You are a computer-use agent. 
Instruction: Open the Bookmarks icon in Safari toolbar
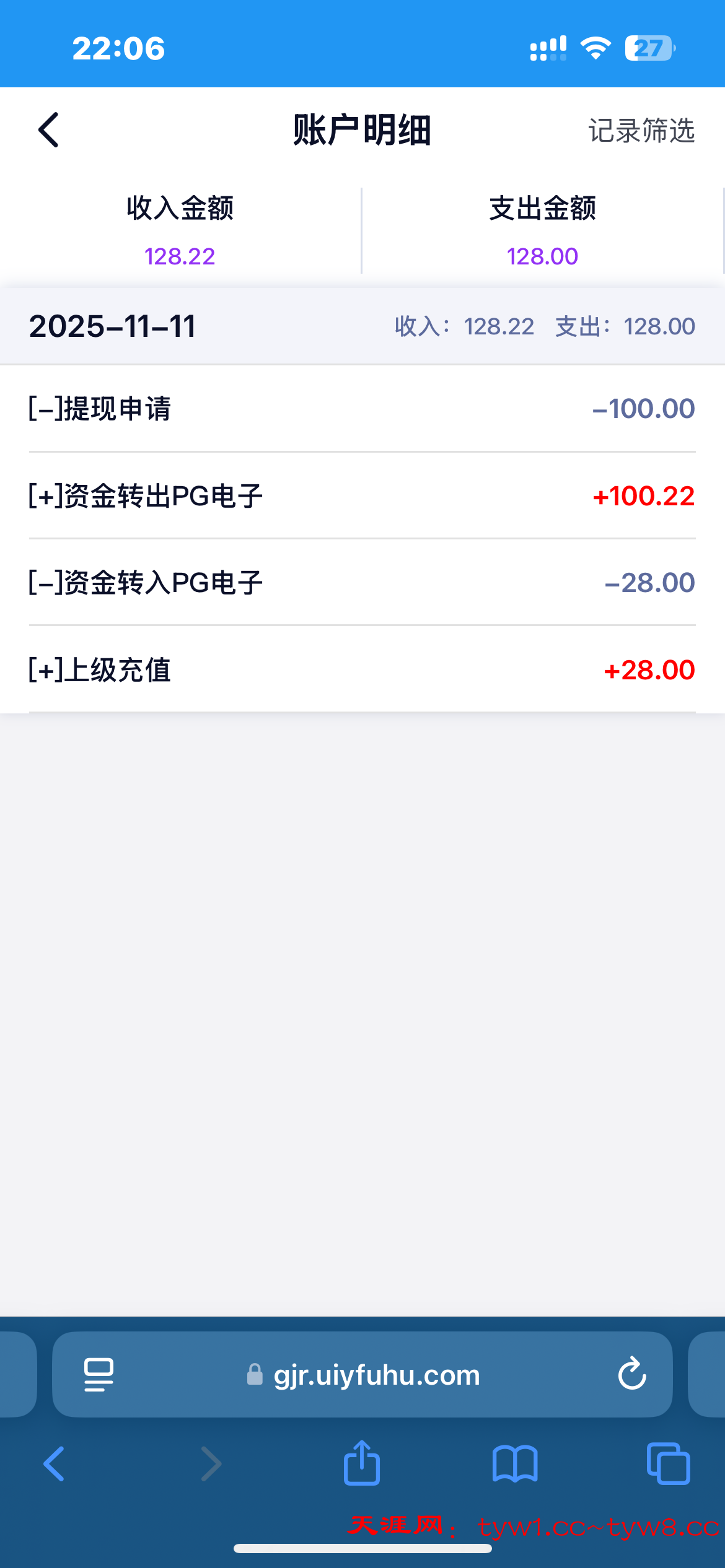coord(516,1465)
